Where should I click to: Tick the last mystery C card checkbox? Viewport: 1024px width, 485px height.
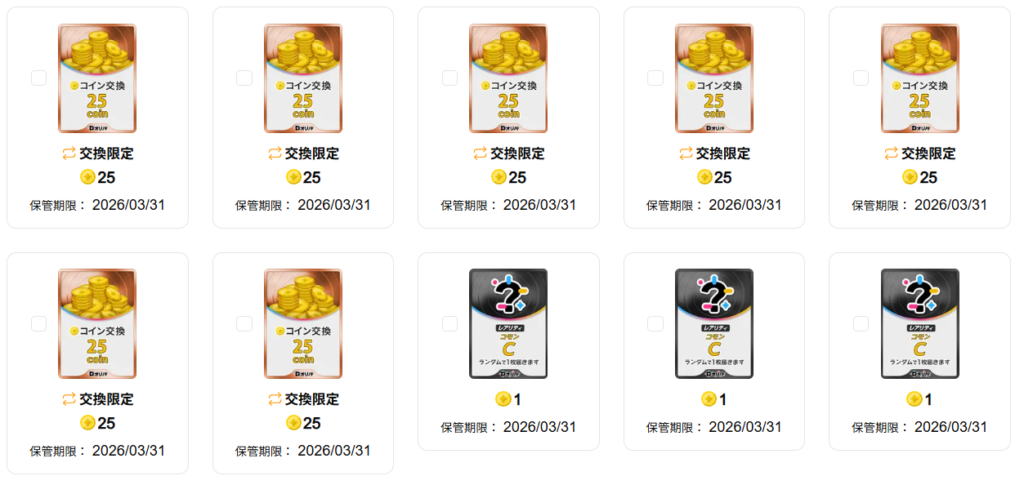click(x=861, y=323)
